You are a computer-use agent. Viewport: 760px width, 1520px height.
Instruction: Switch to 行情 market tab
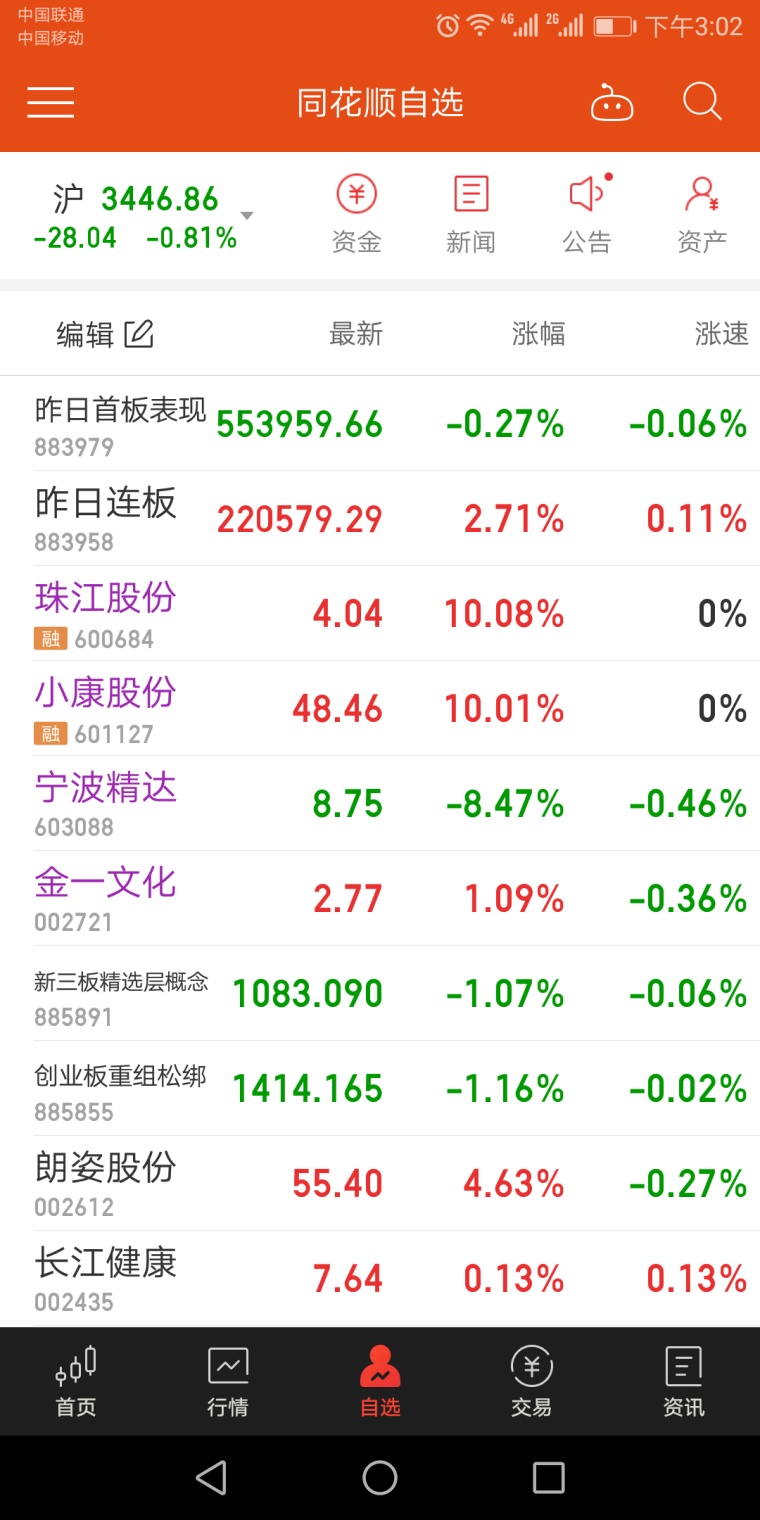click(x=227, y=1382)
